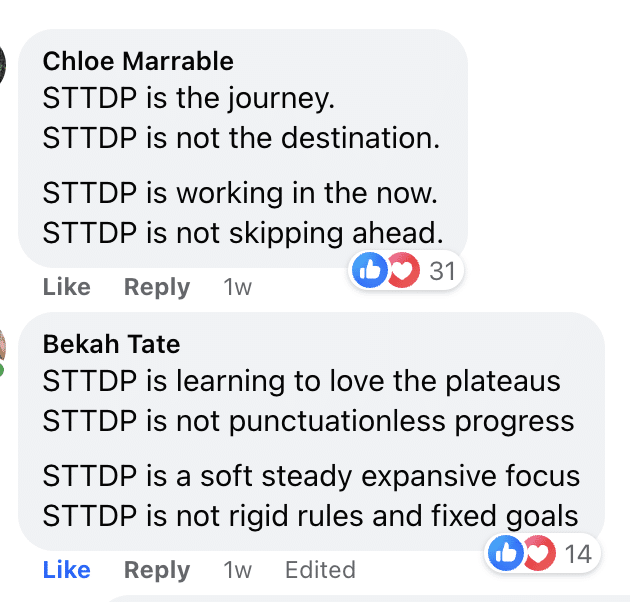View reactions on Bekah Tate's comment
The width and height of the screenshot is (630, 602).
click(541, 553)
